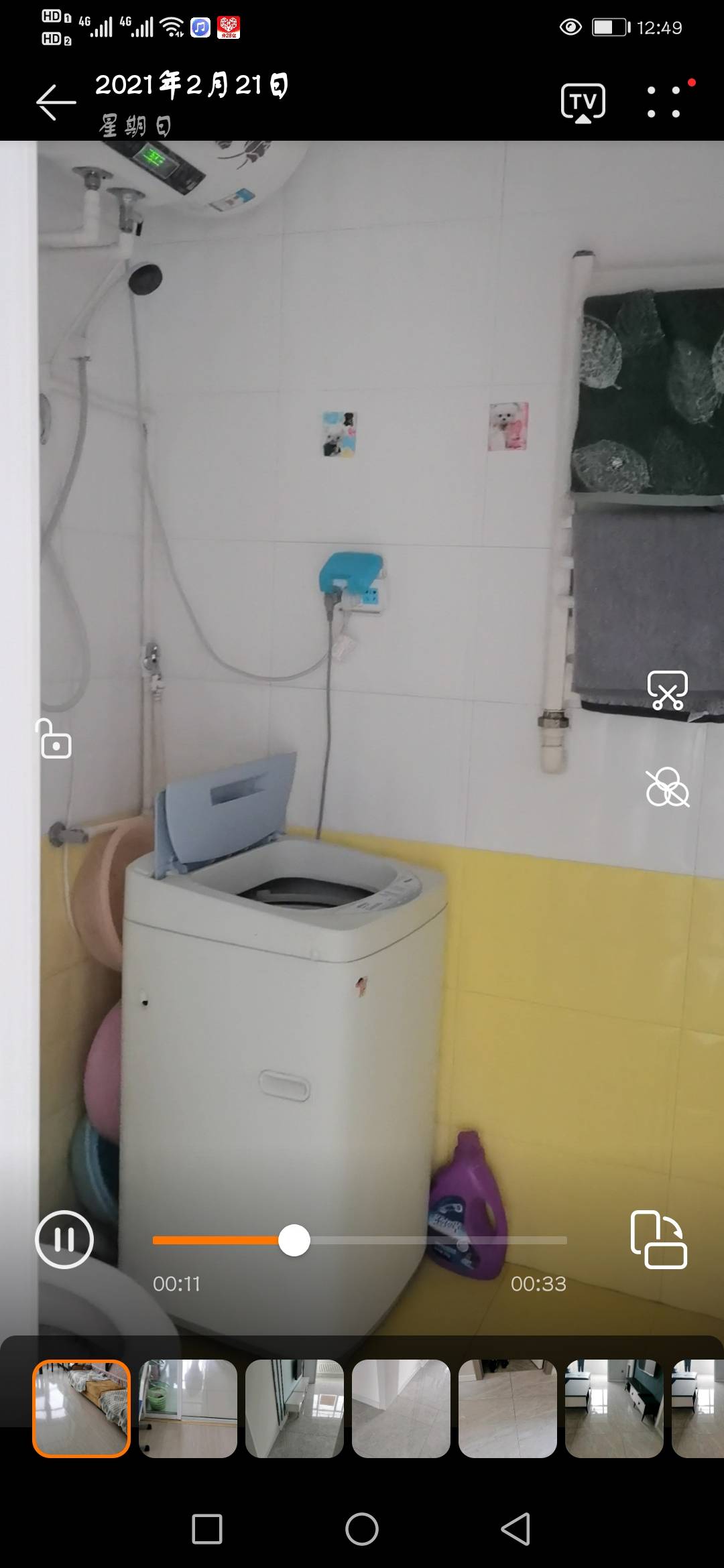Viewport: 724px width, 1568px height.
Task: Go to the system home screen
Action: [362, 1529]
